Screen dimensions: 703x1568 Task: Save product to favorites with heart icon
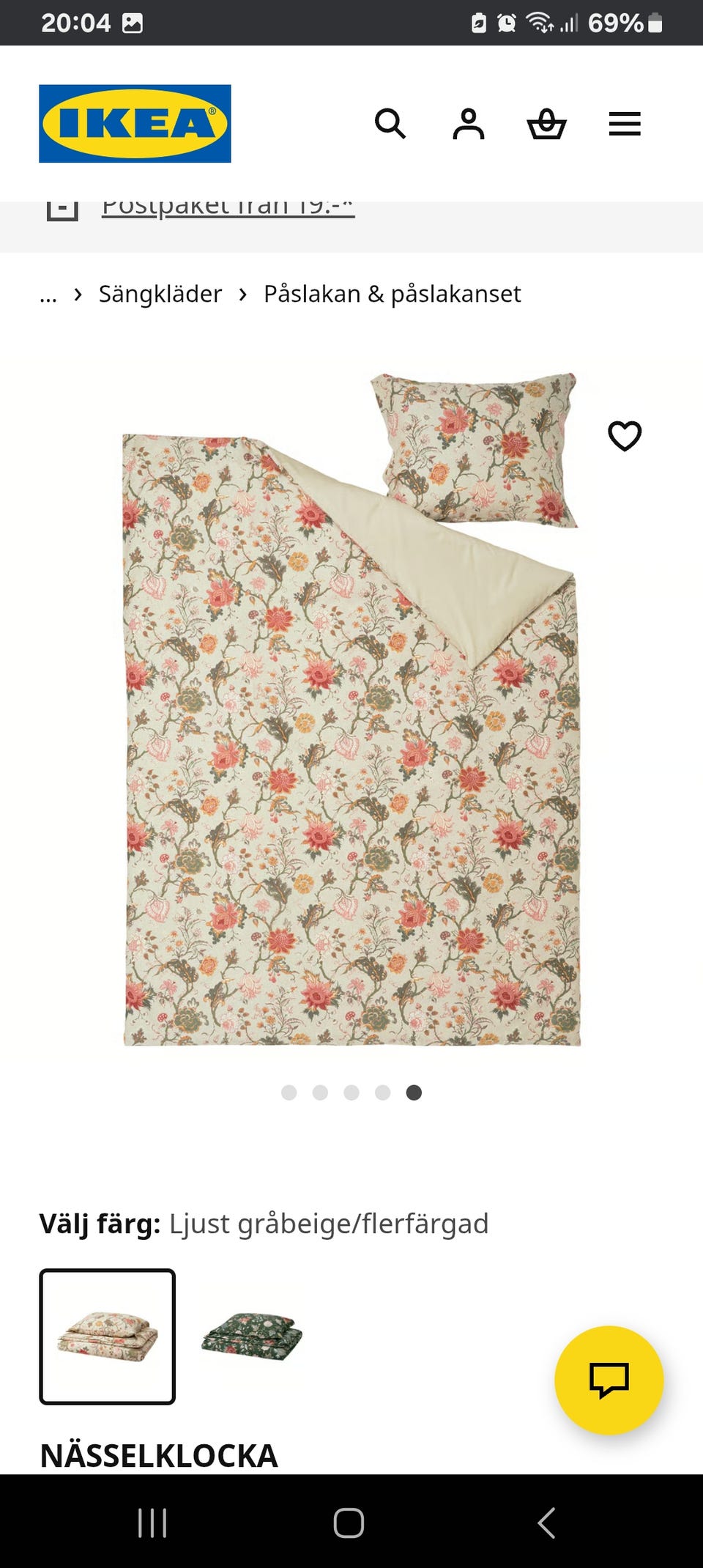click(x=625, y=436)
